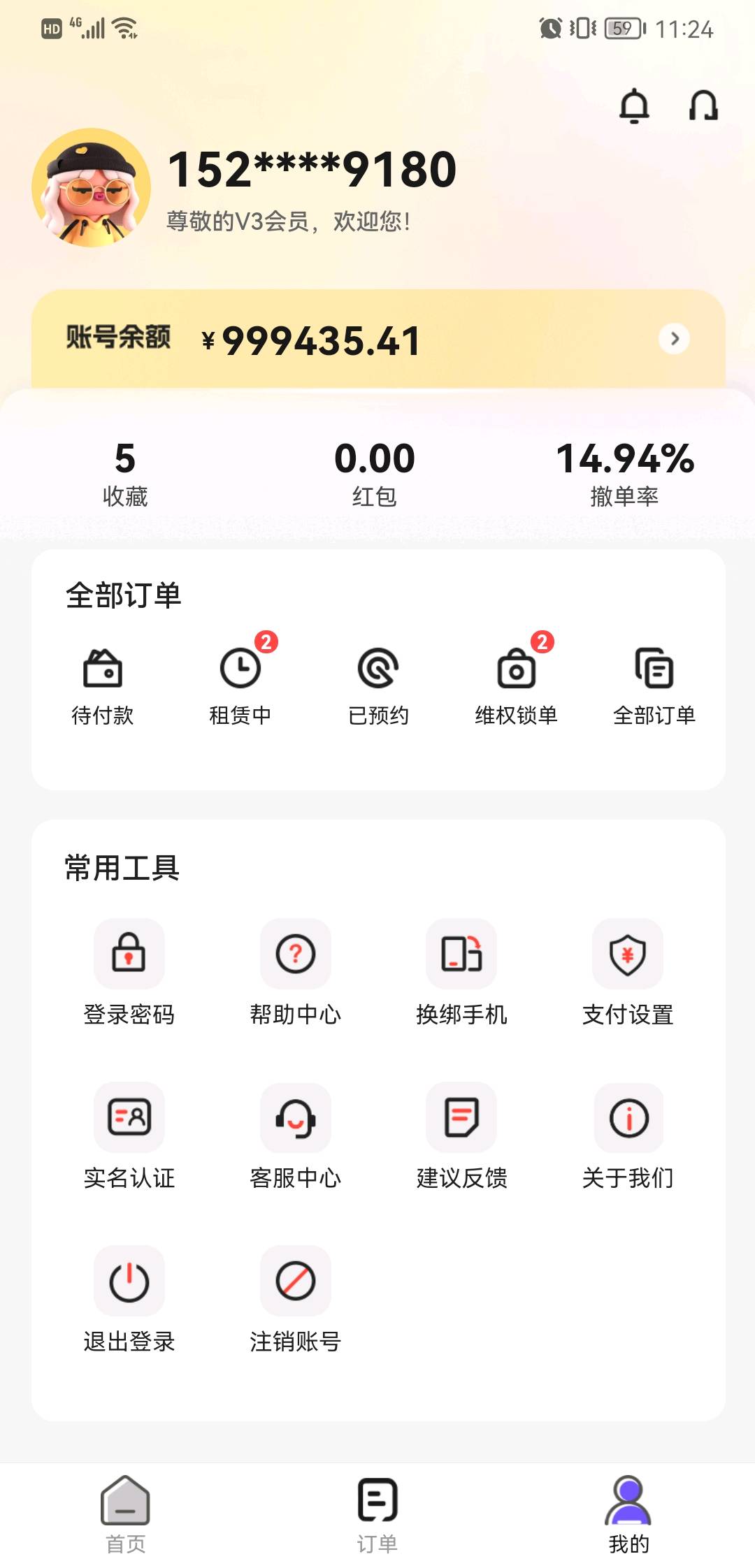Select 换绑手机 to change phone

tap(461, 971)
